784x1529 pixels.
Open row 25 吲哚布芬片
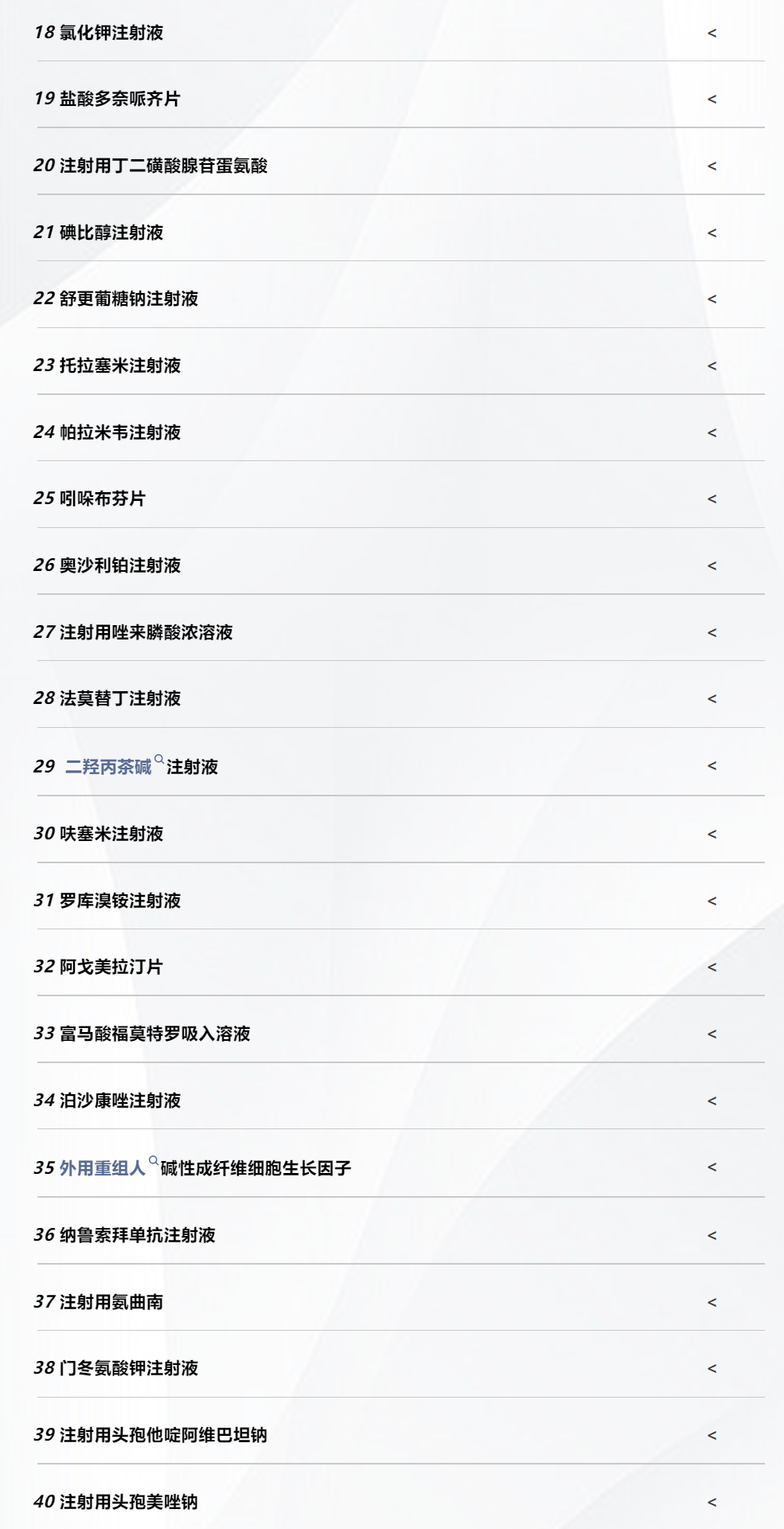tap(712, 499)
